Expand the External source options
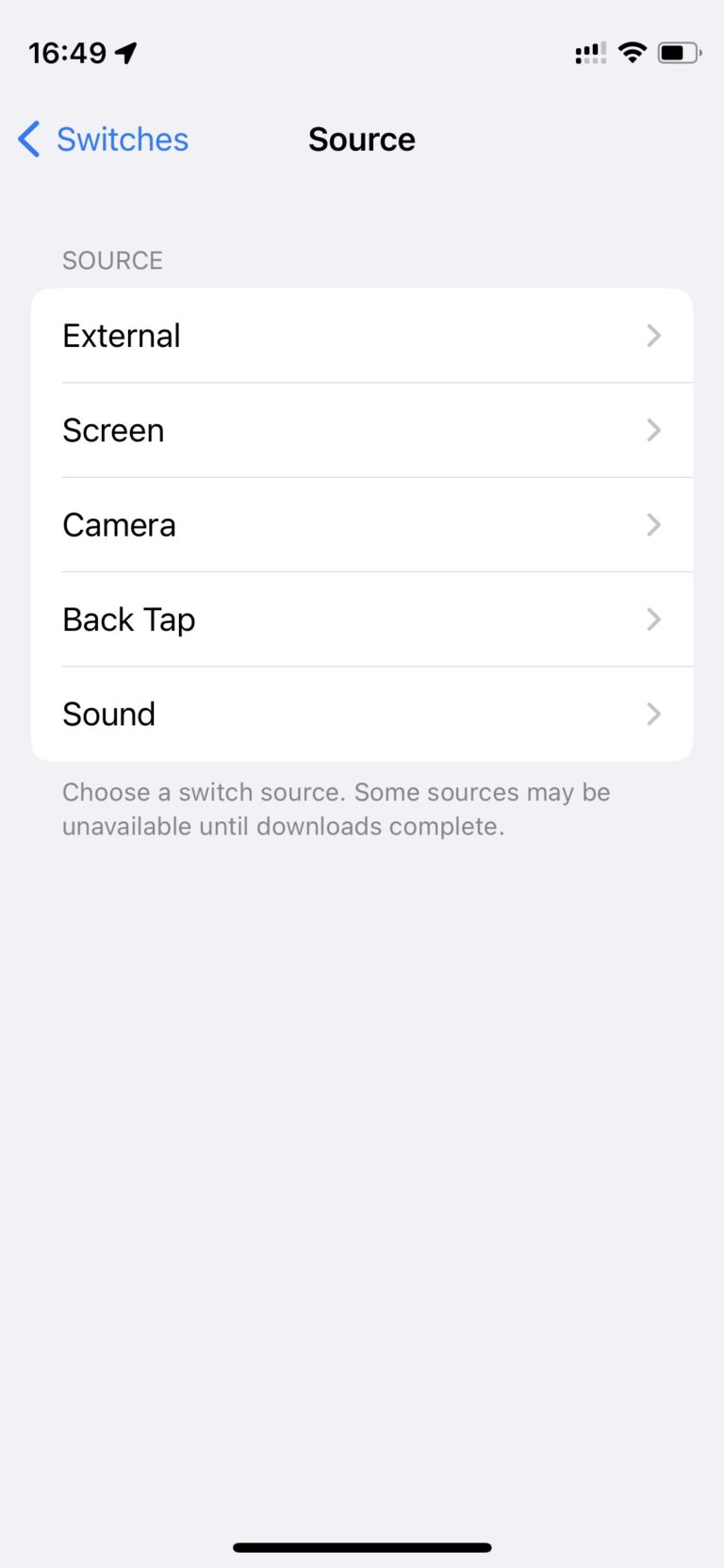 (x=362, y=336)
